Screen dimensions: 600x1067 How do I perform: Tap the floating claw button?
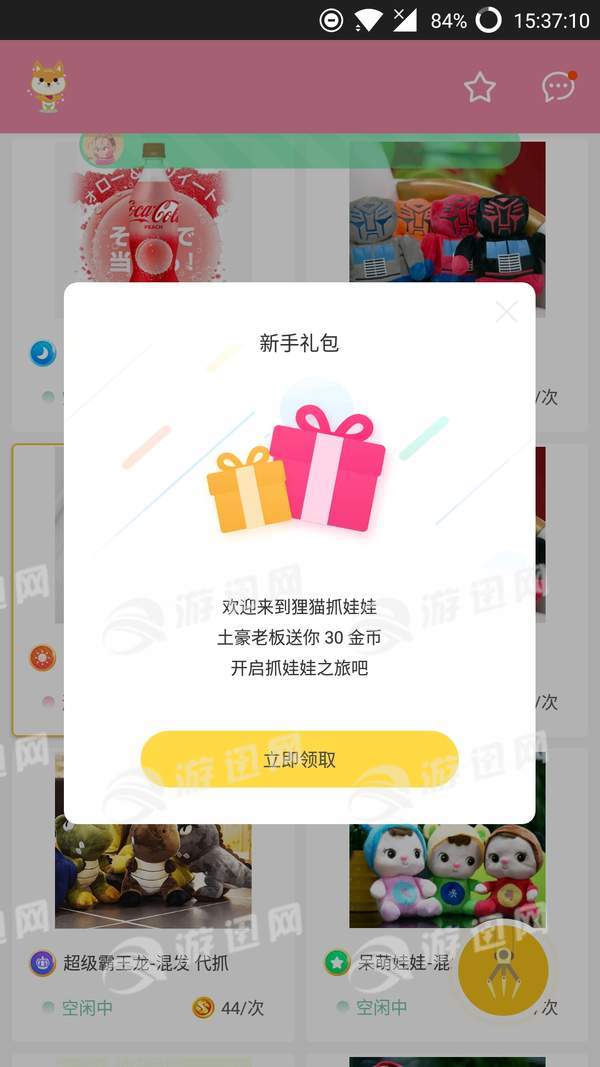(x=503, y=967)
